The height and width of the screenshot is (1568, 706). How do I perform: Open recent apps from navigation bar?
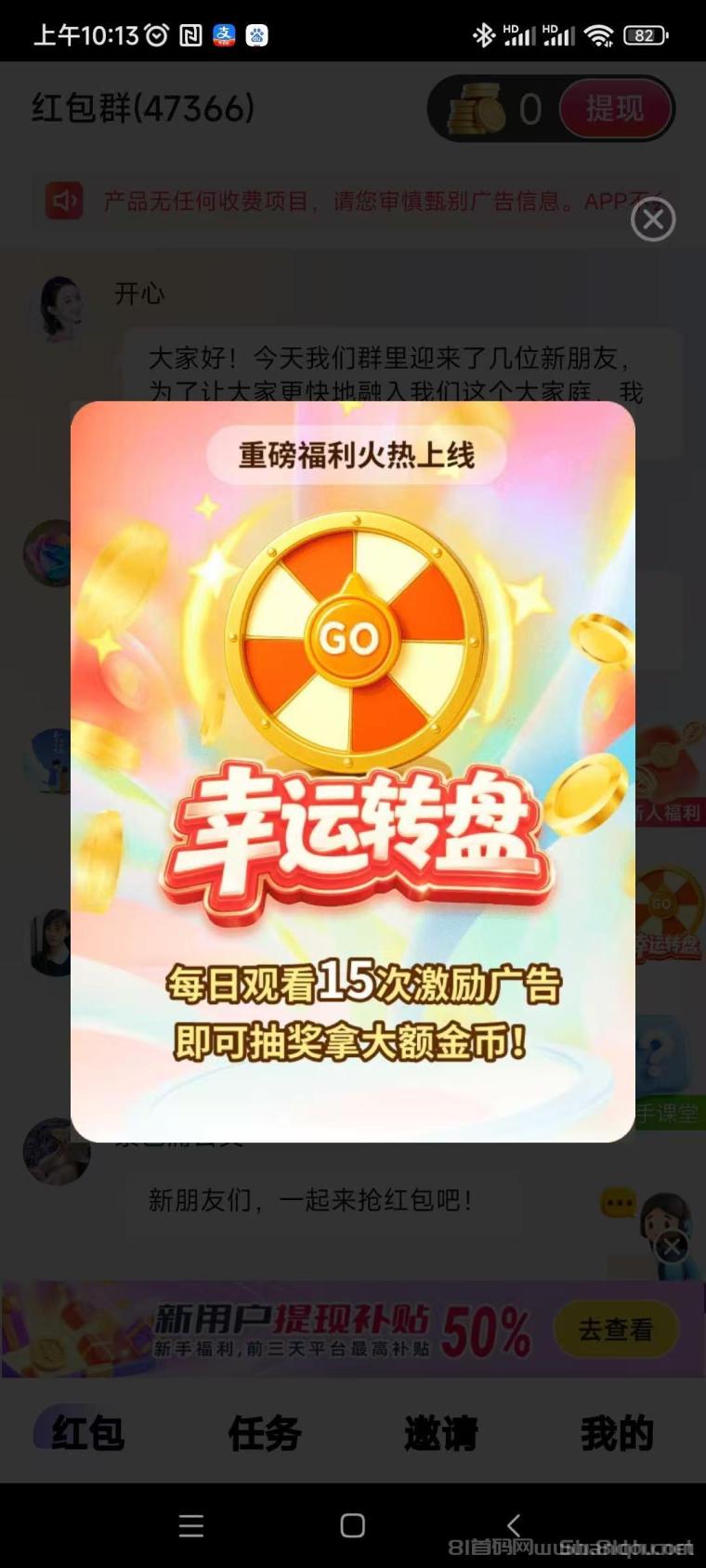pos(191,1525)
